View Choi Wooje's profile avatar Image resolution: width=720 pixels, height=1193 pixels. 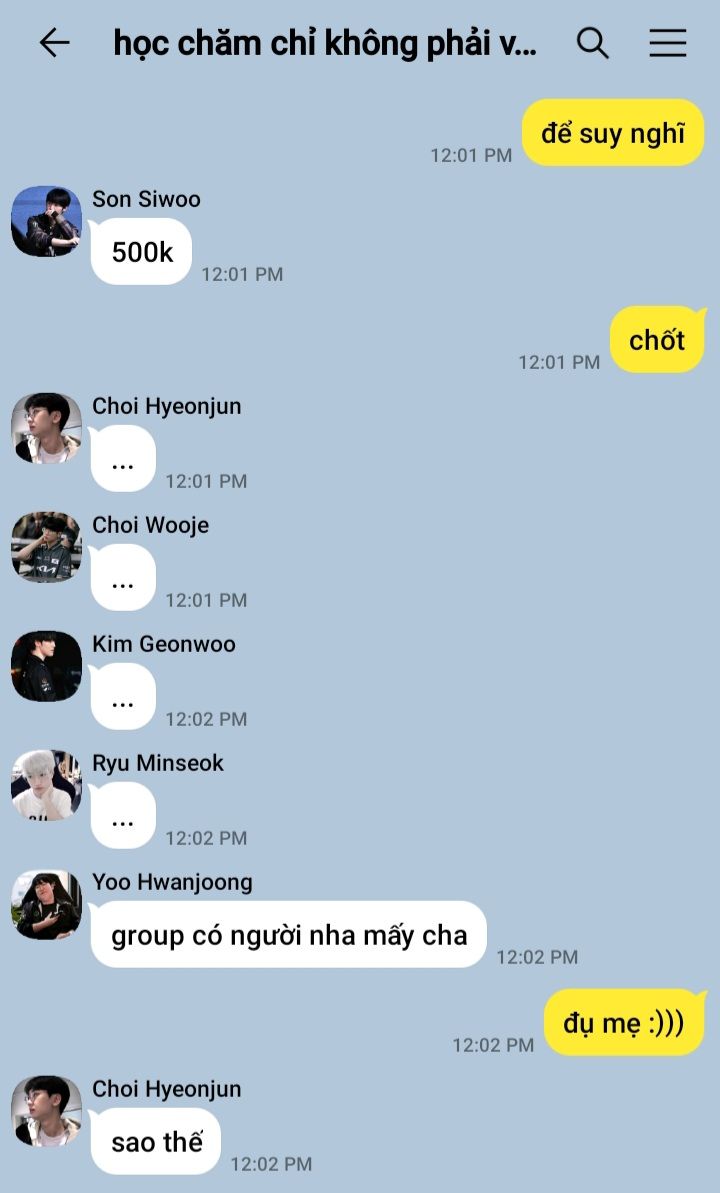(x=46, y=547)
